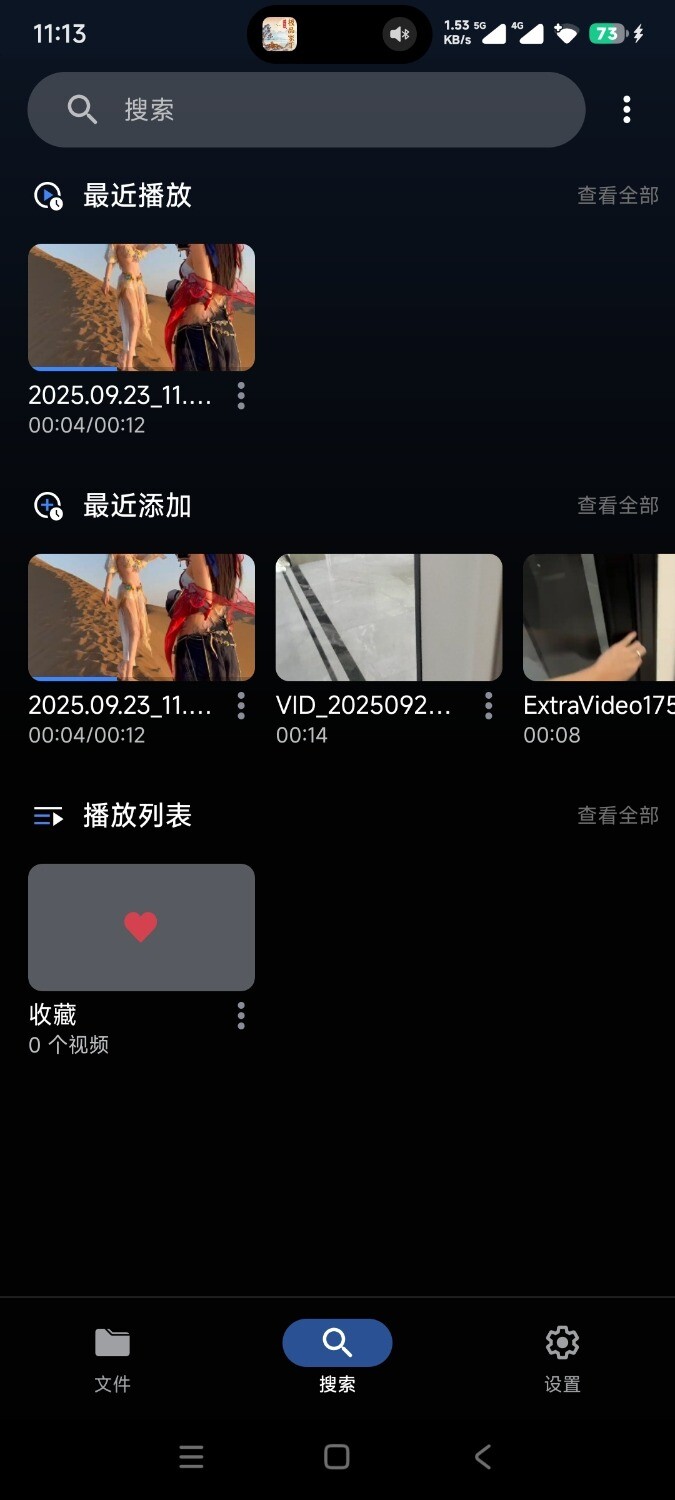The width and height of the screenshot is (675, 1500).
Task: Open 2025.09.23 video in 最近添加
Action: (141, 618)
